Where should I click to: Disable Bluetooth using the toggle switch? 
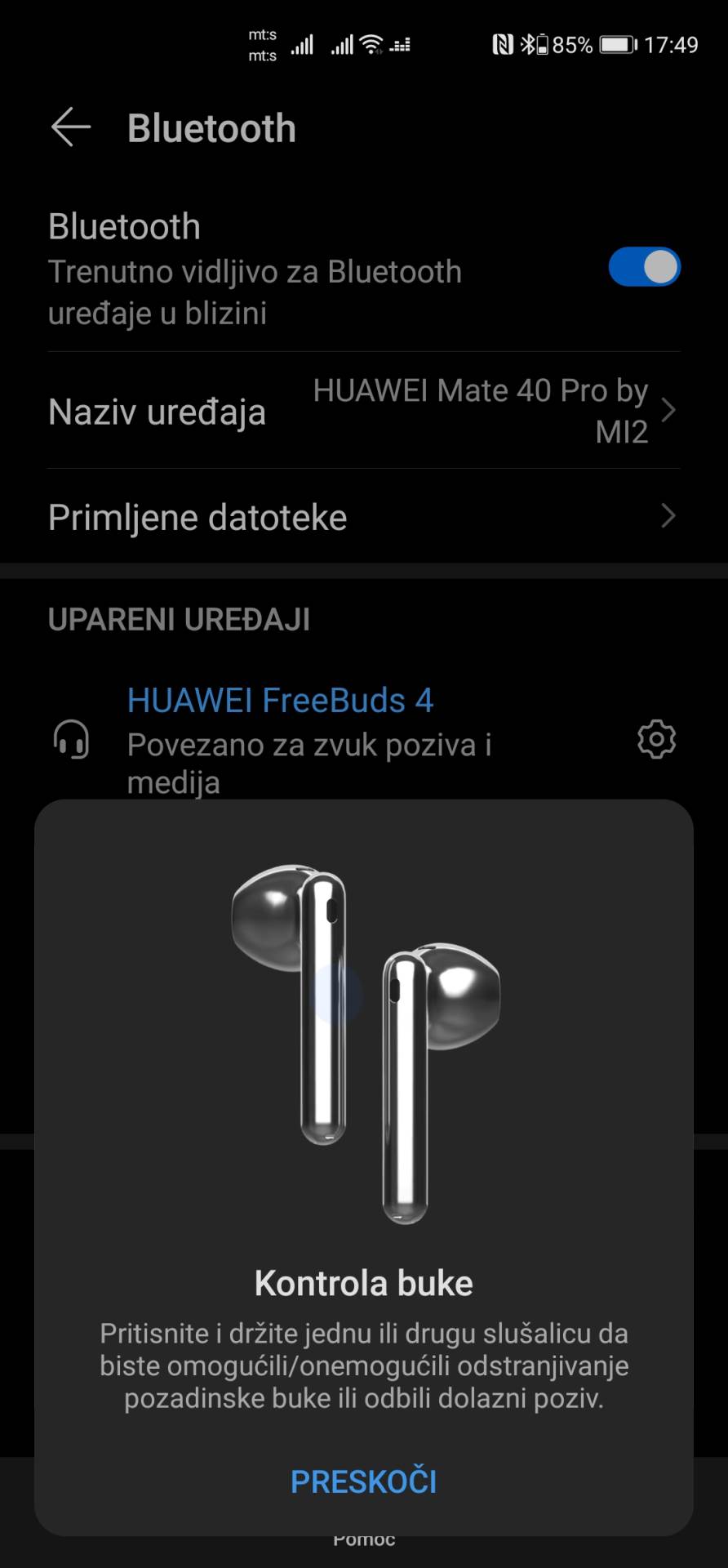[644, 266]
